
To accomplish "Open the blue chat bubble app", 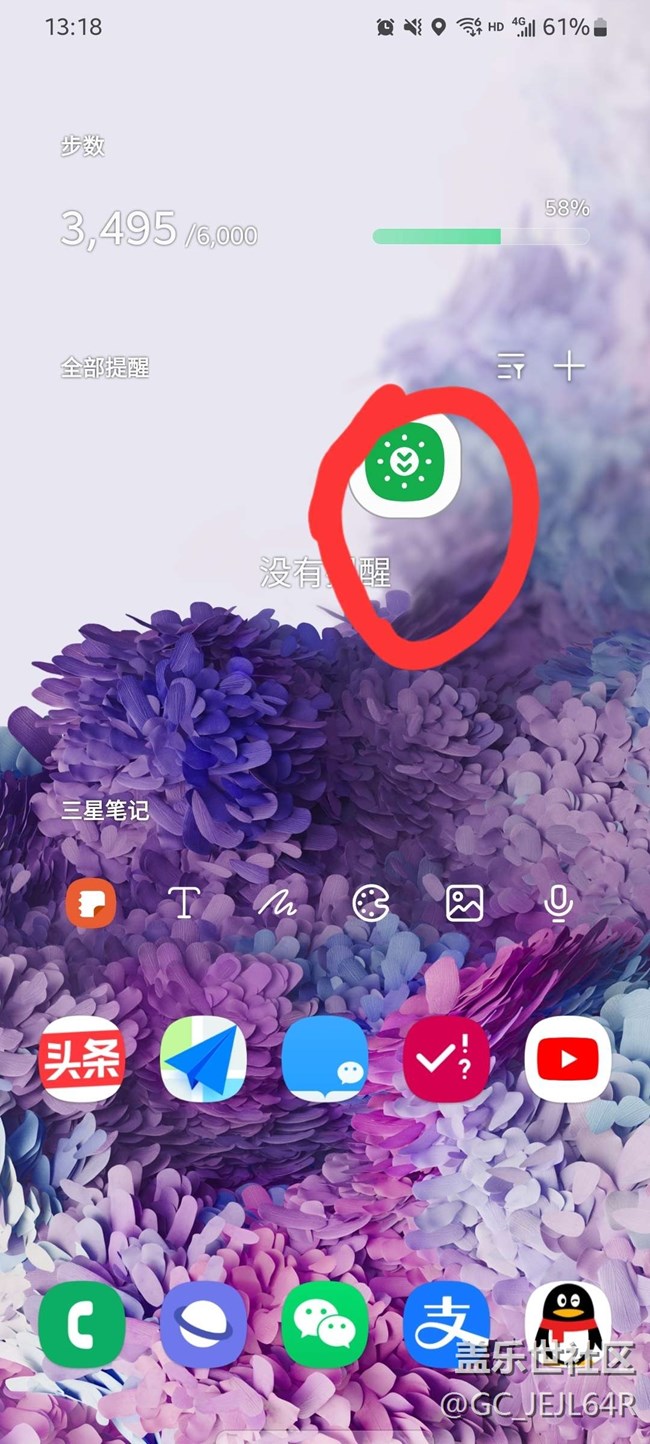I will pyautogui.click(x=325, y=1059).
